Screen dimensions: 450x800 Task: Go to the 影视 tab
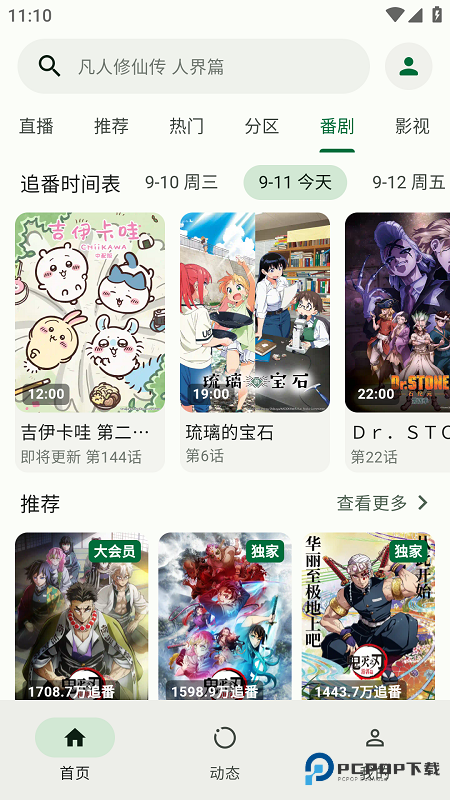[412, 126]
